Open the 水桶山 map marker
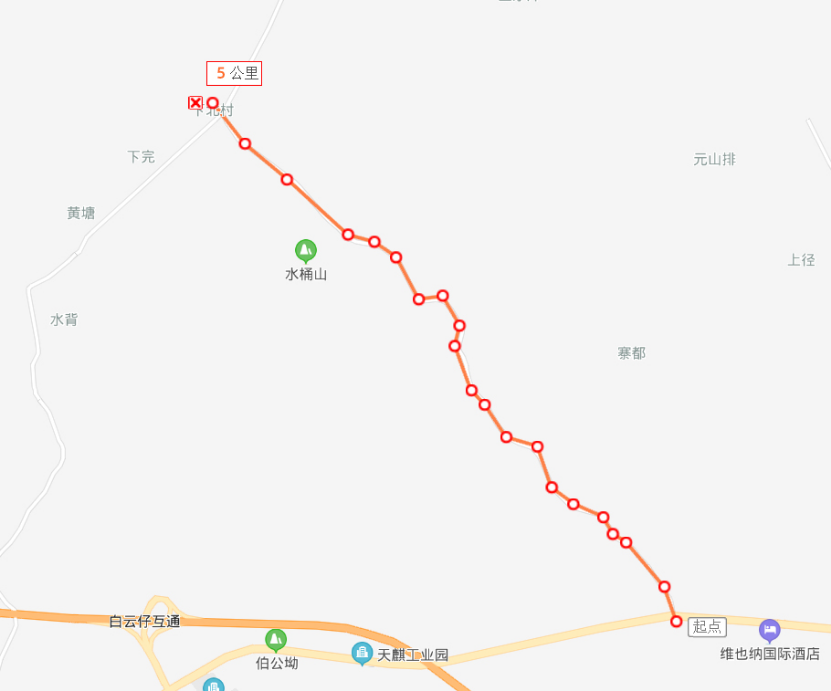831x691 pixels. click(x=305, y=250)
